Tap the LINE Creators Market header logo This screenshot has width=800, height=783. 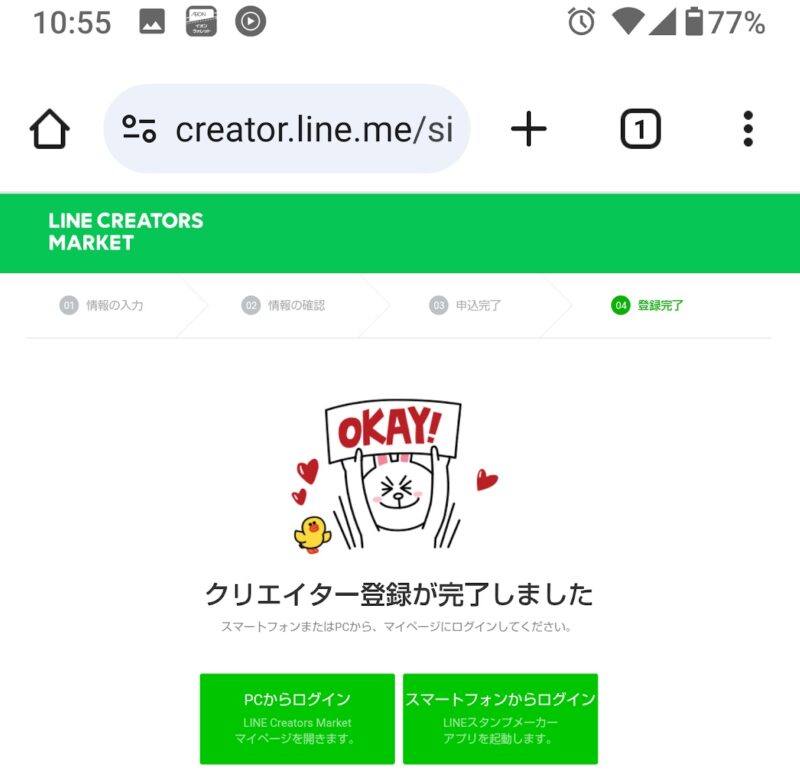(x=125, y=231)
